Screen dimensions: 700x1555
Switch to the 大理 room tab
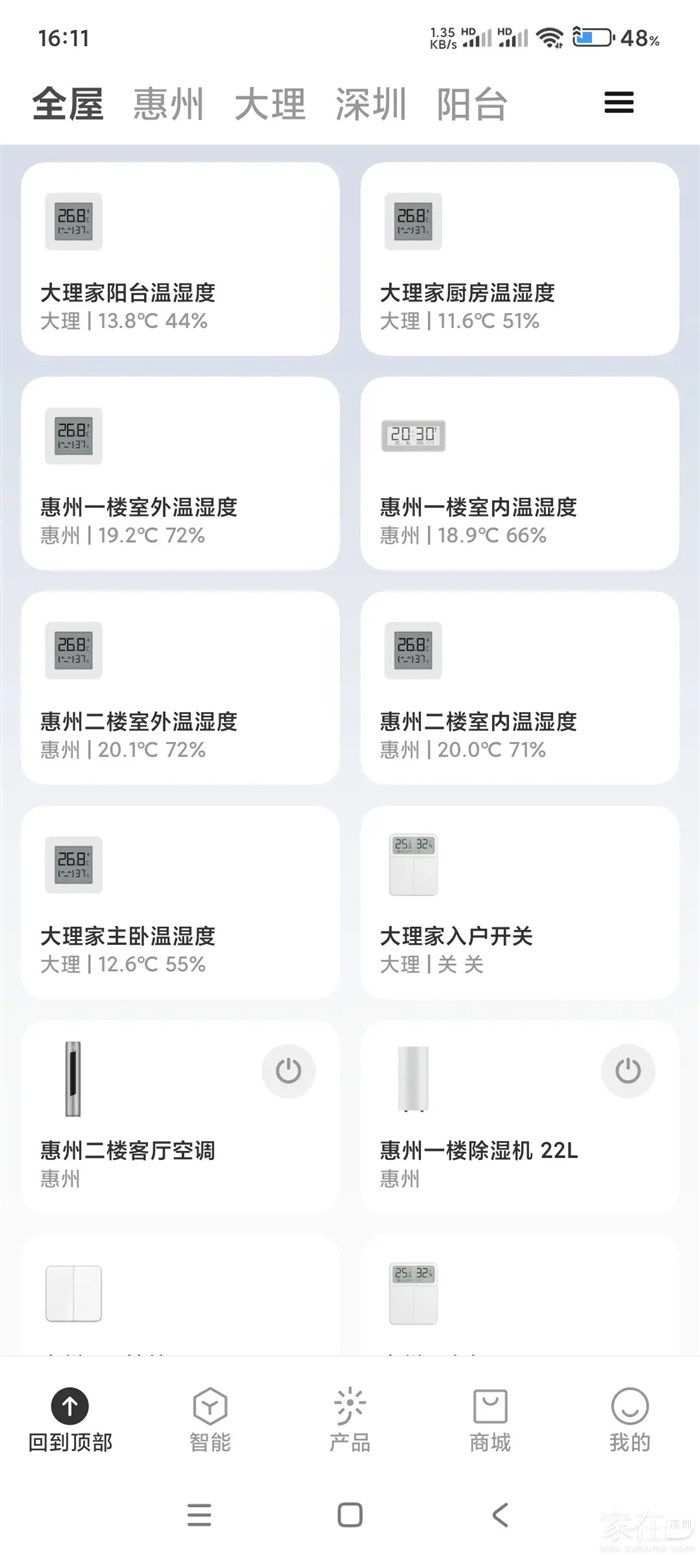pyautogui.click(x=270, y=104)
